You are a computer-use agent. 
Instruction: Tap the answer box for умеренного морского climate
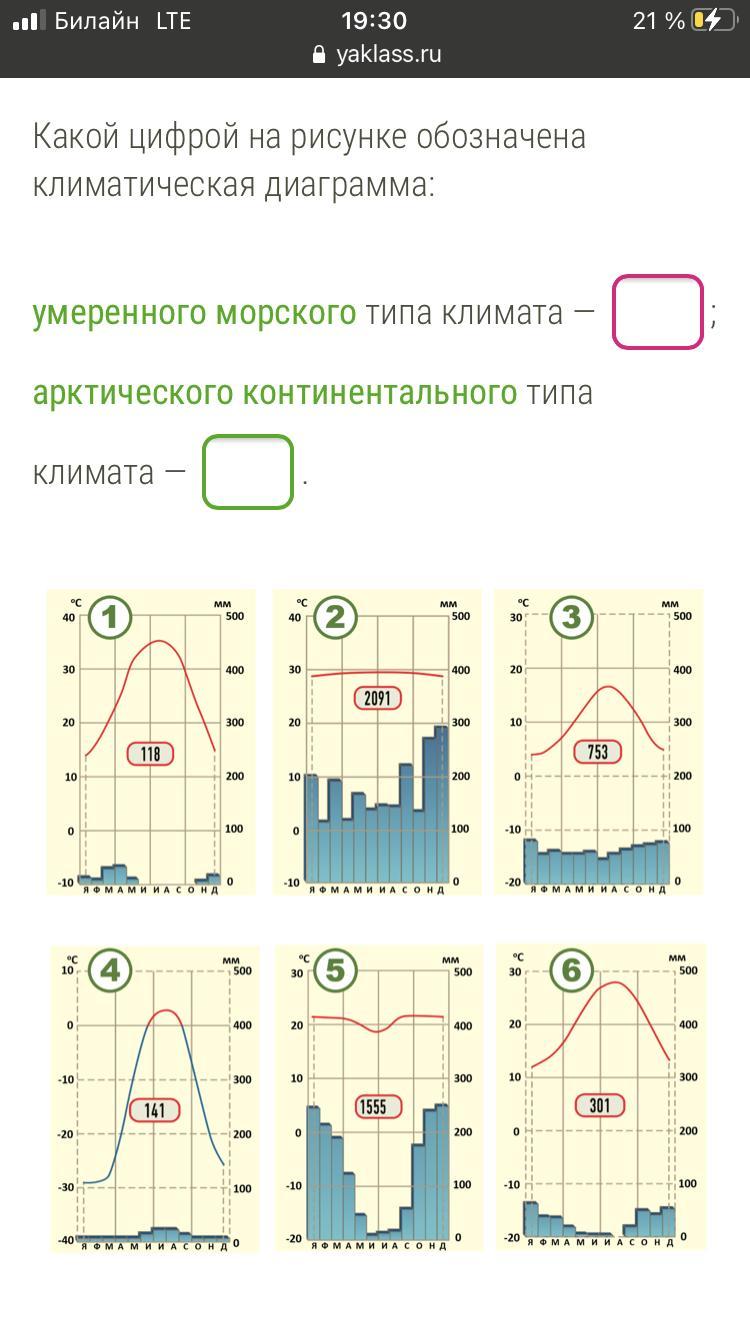[657, 312]
